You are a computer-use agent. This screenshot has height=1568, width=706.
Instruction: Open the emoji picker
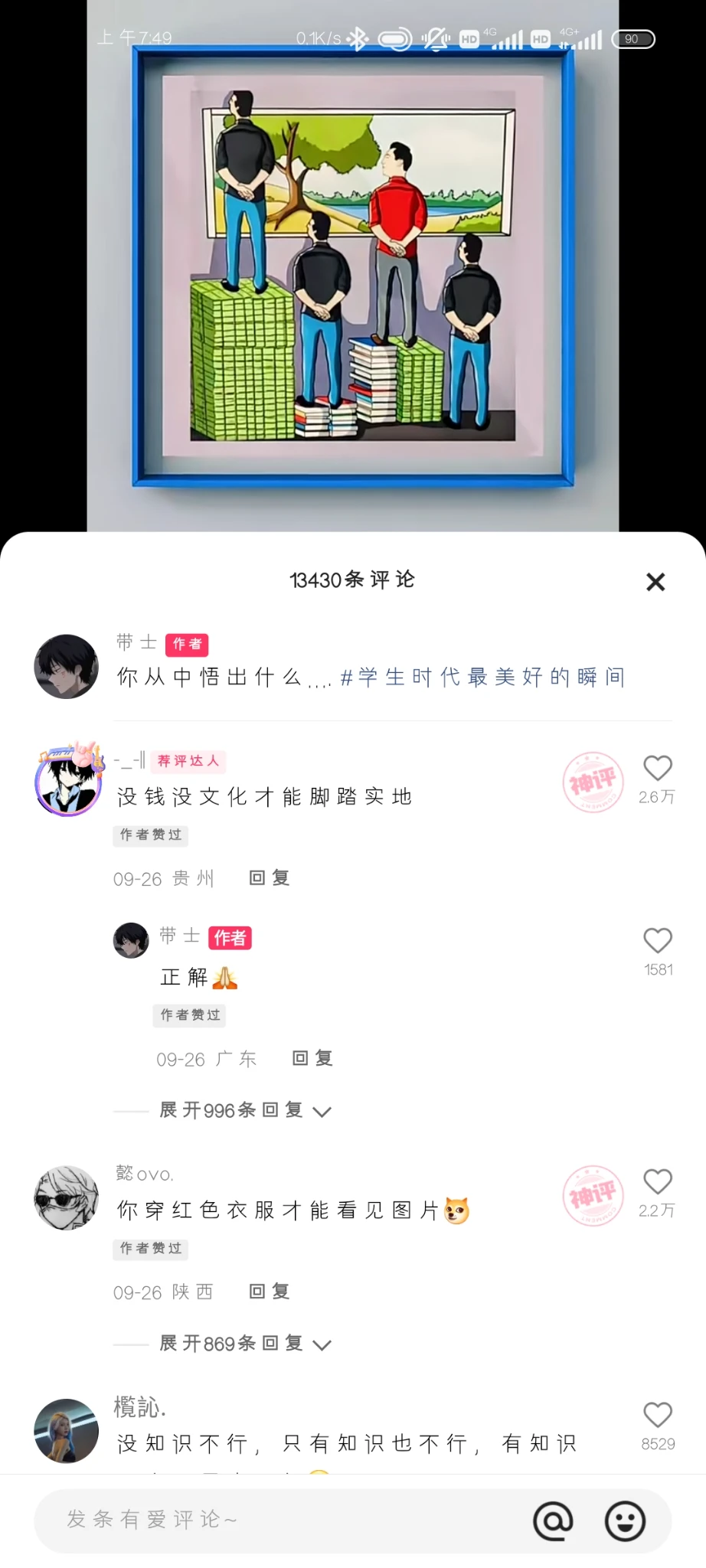pyautogui.click(x=625, y=1521)
